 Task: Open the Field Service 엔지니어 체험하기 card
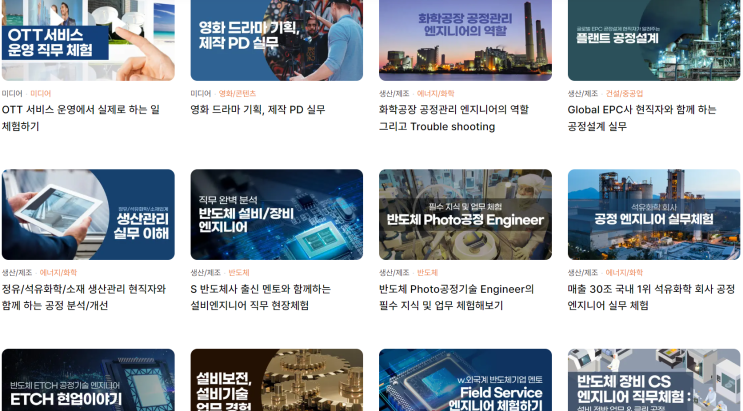(465, 382)
